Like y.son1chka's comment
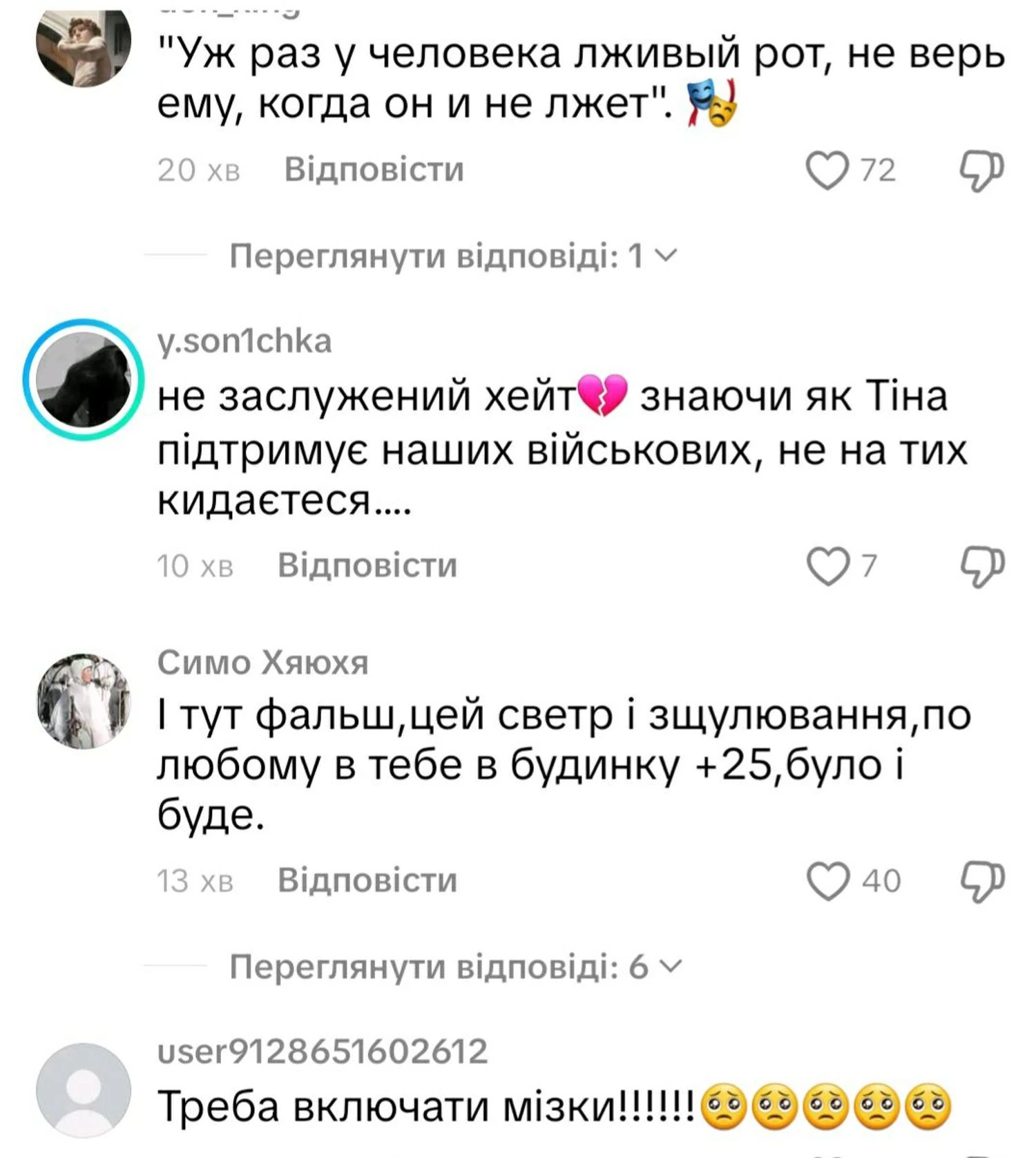The height and width of the screenshot is (1158, 1036). [x=827, y=566]
